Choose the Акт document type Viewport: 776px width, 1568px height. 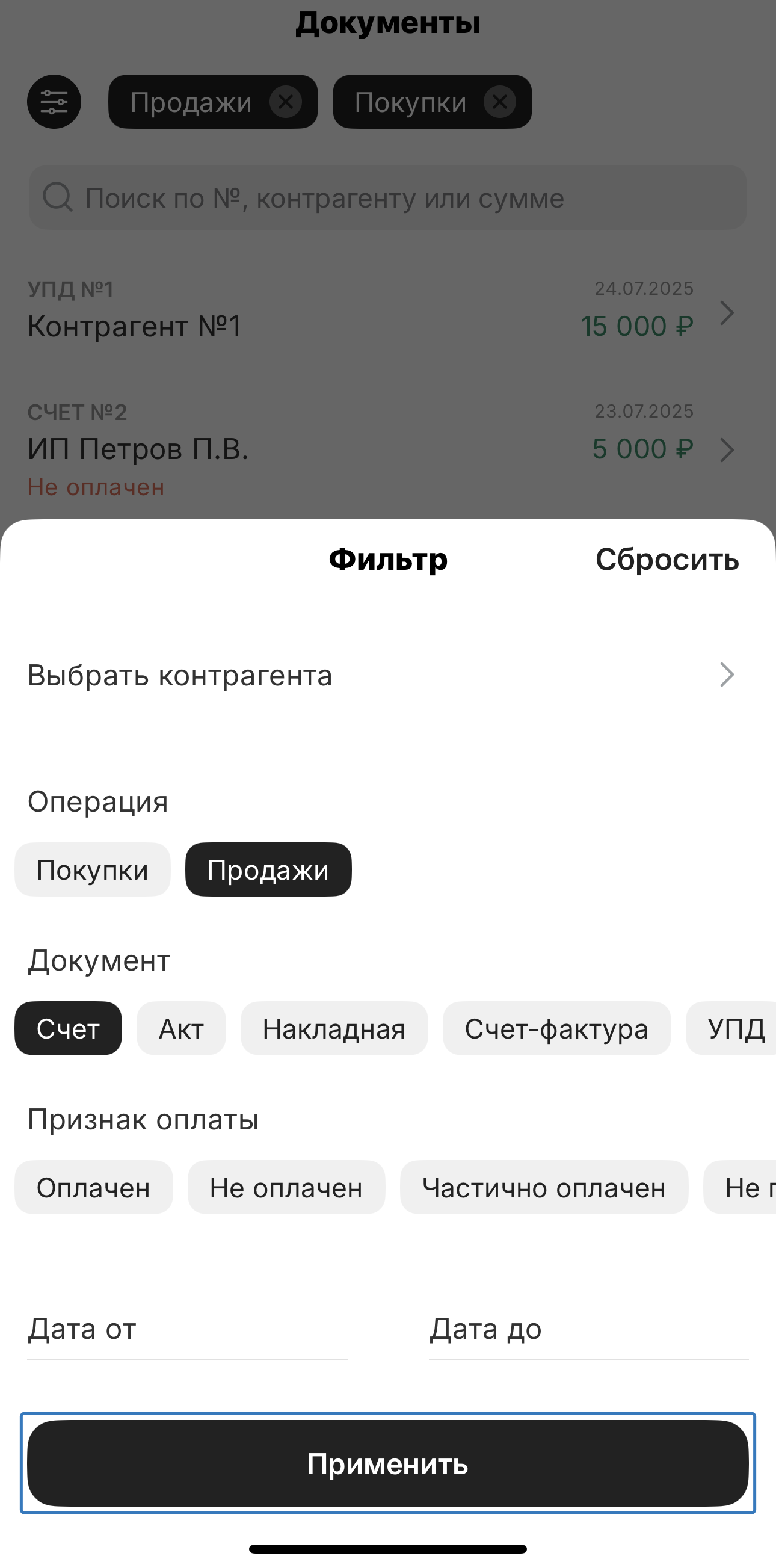(x=180, y=1029)
